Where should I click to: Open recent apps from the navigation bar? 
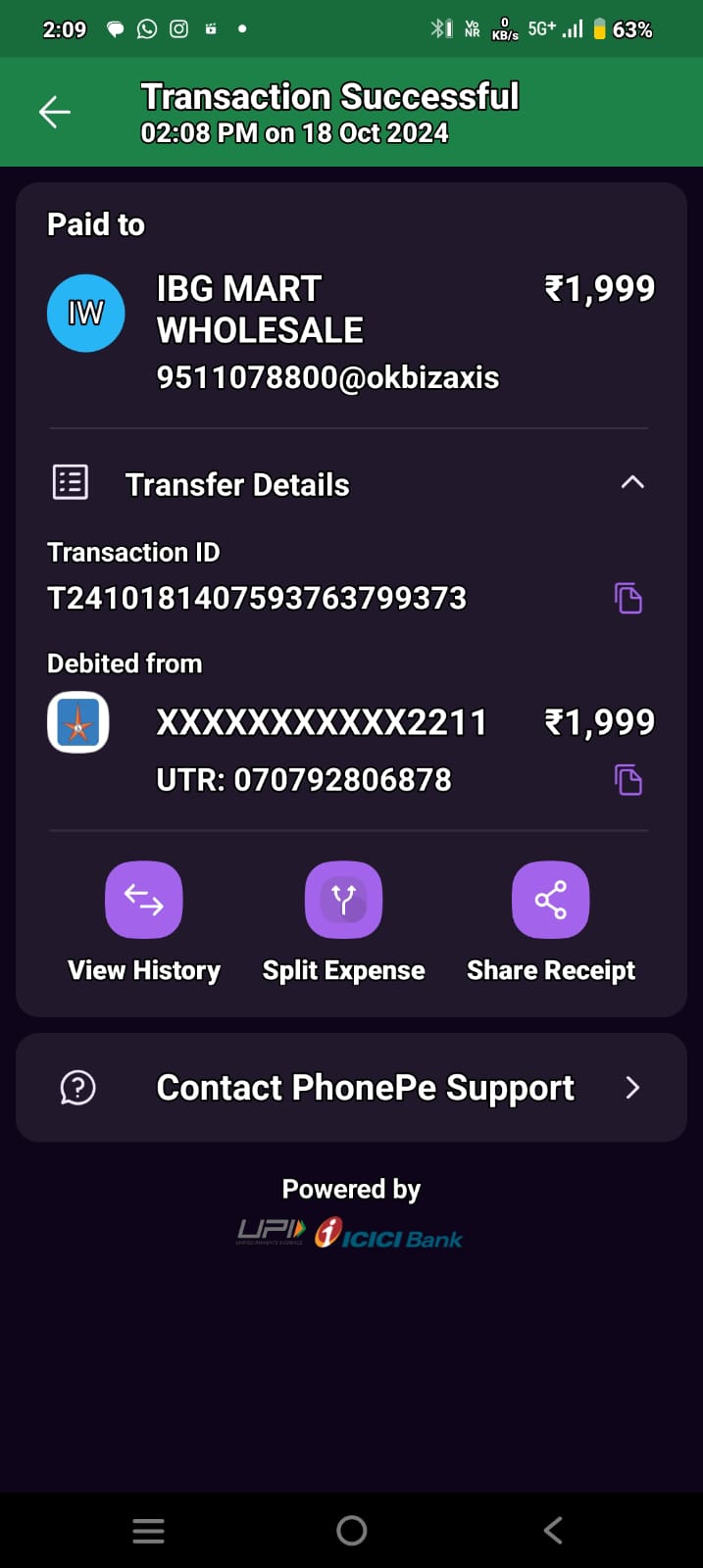pos(148,1531)
